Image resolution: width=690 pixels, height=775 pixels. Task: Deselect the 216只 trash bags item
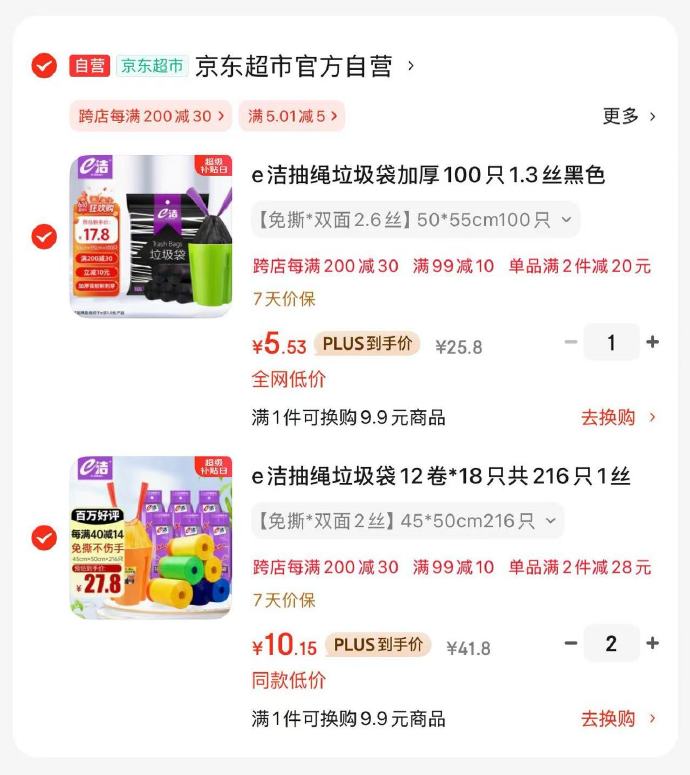point(44,538)
